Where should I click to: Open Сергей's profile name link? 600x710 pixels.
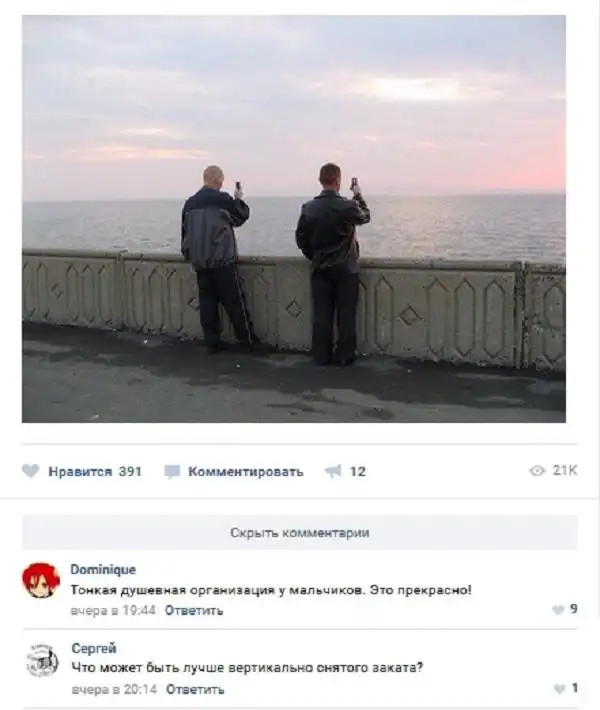tap(94, 649)
